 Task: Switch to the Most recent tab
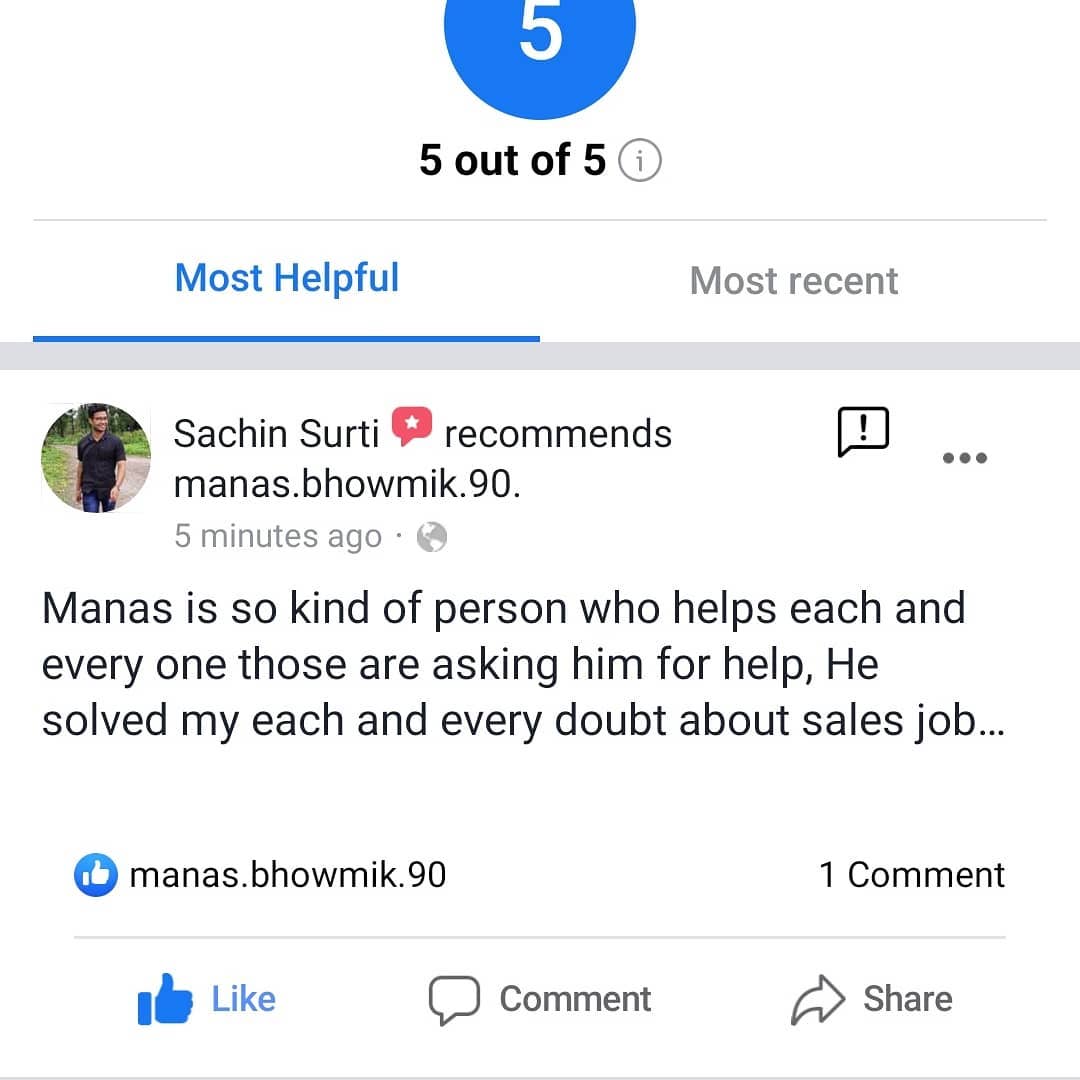[x=794, y=281]
